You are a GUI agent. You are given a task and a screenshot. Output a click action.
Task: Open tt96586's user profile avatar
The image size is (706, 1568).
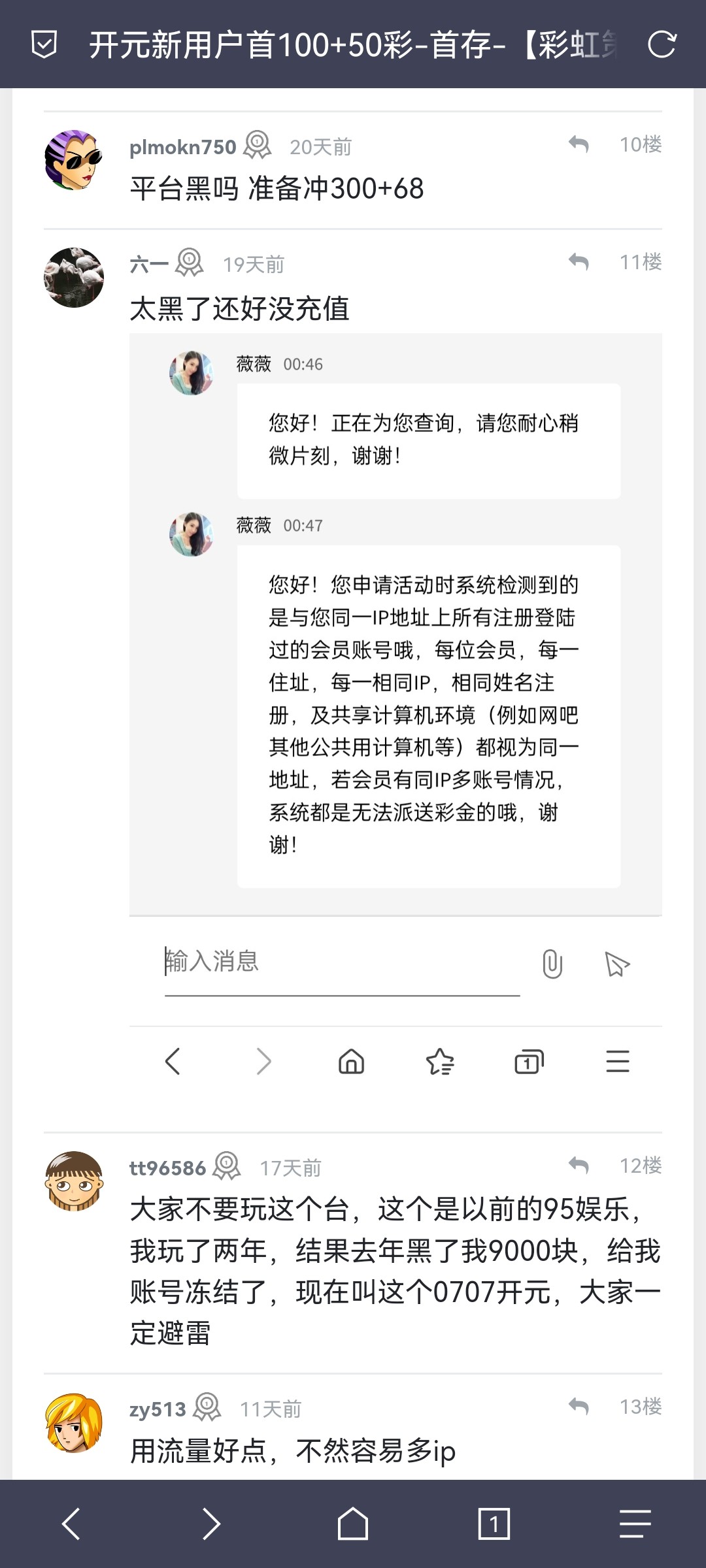tap(73, 1181)
